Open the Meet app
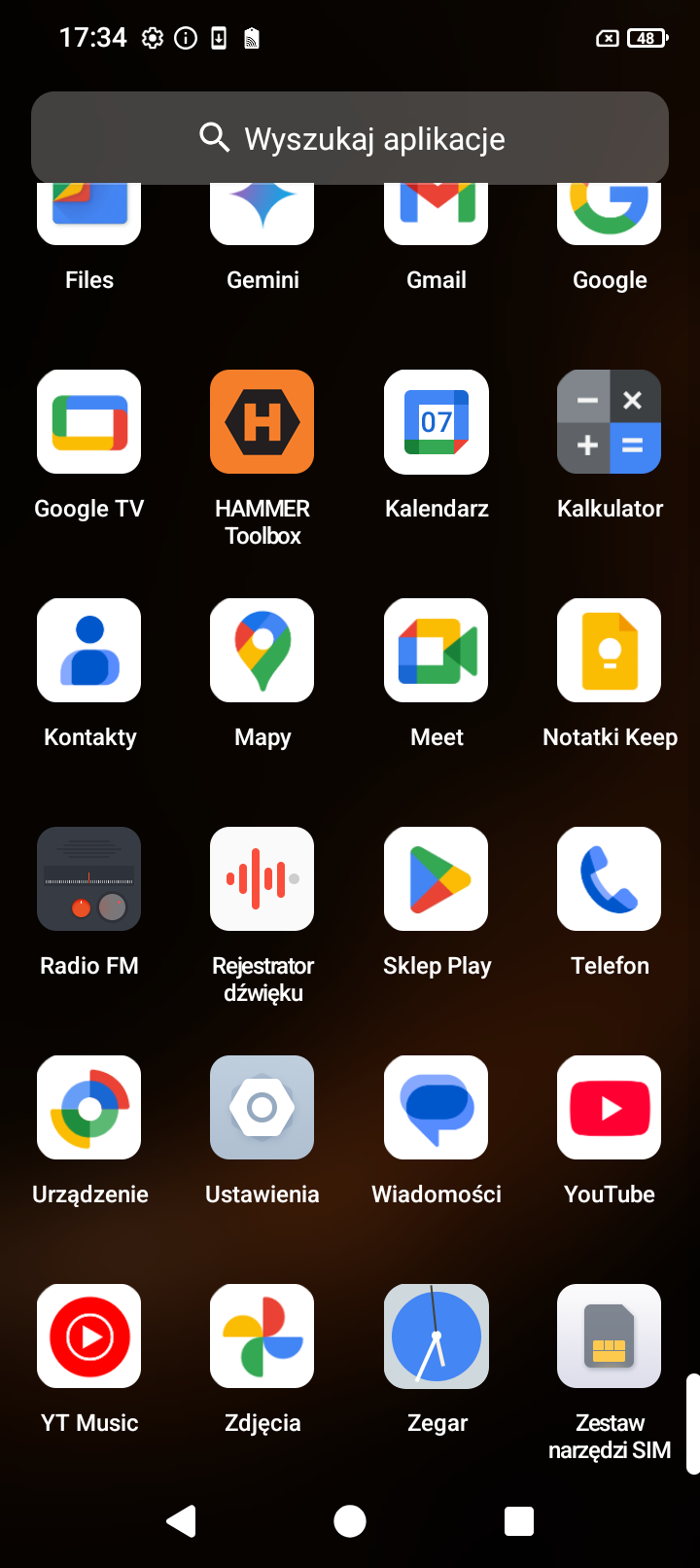Image resolution: width=700 pixels, height=1568 pixels. tap(437, 651)
